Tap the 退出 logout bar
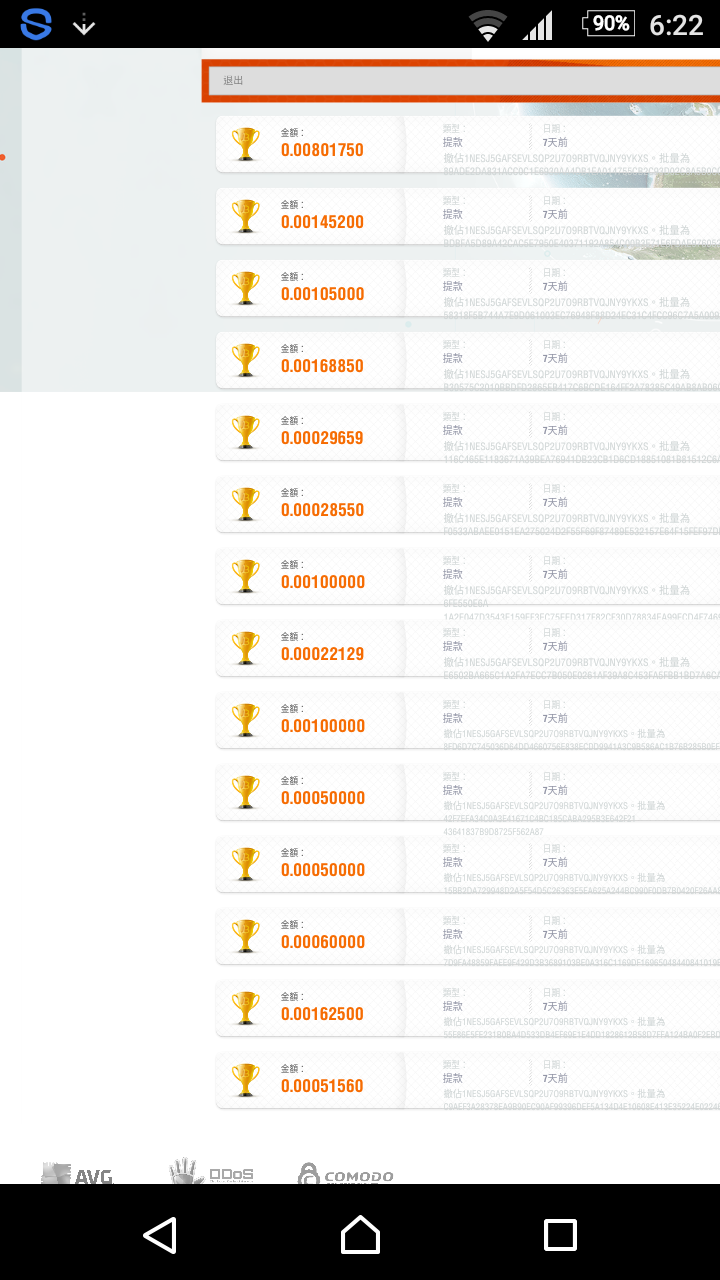This screenshot has height=1280, width=720. pyautogui.click(x=464, y=80)
